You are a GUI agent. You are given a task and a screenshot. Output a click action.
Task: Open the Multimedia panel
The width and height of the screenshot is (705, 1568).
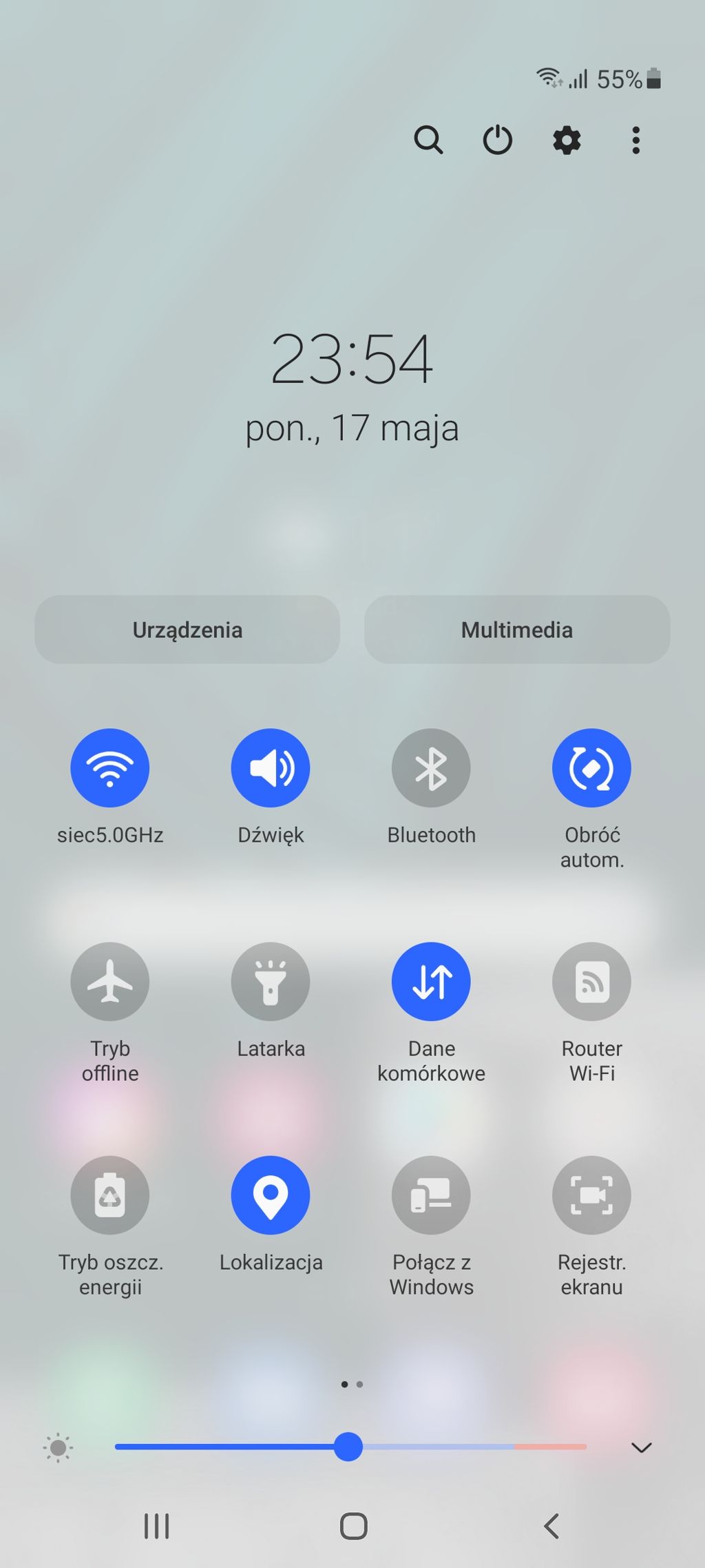(x=517, y=630)
